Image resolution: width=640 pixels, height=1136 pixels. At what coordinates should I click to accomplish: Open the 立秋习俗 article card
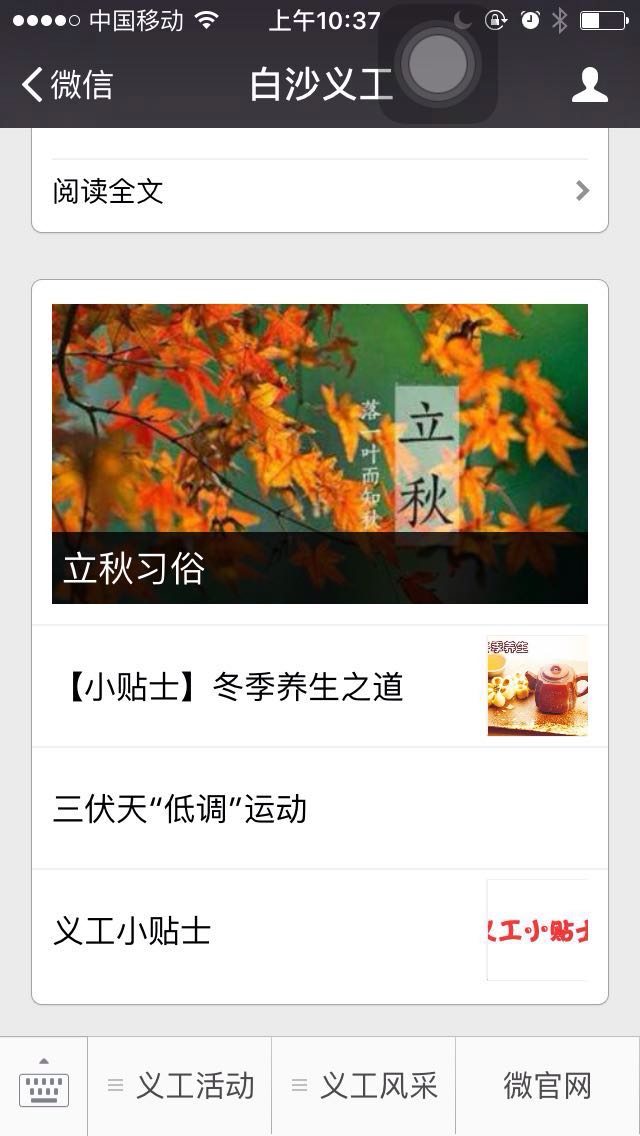pos(320,454)
